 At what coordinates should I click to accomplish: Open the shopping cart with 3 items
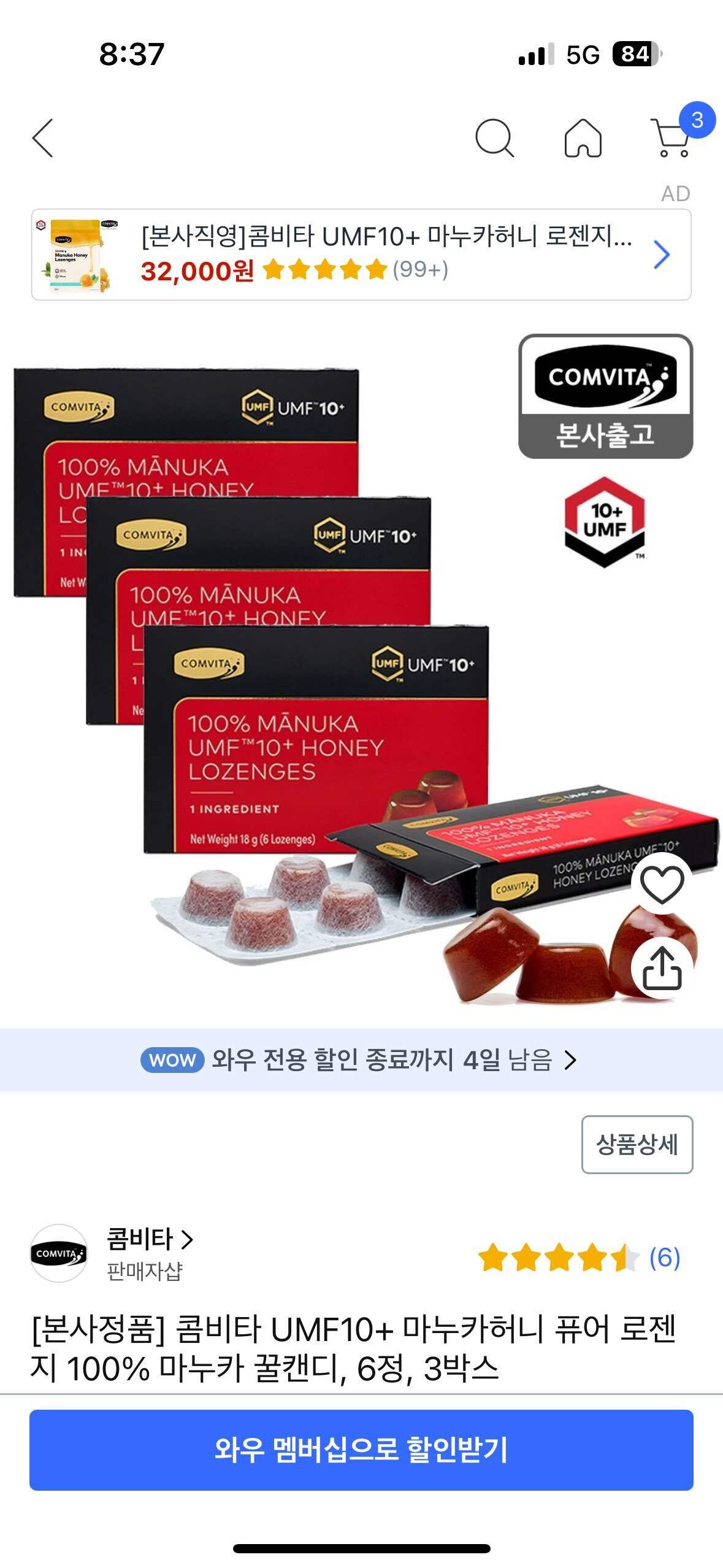670,137
